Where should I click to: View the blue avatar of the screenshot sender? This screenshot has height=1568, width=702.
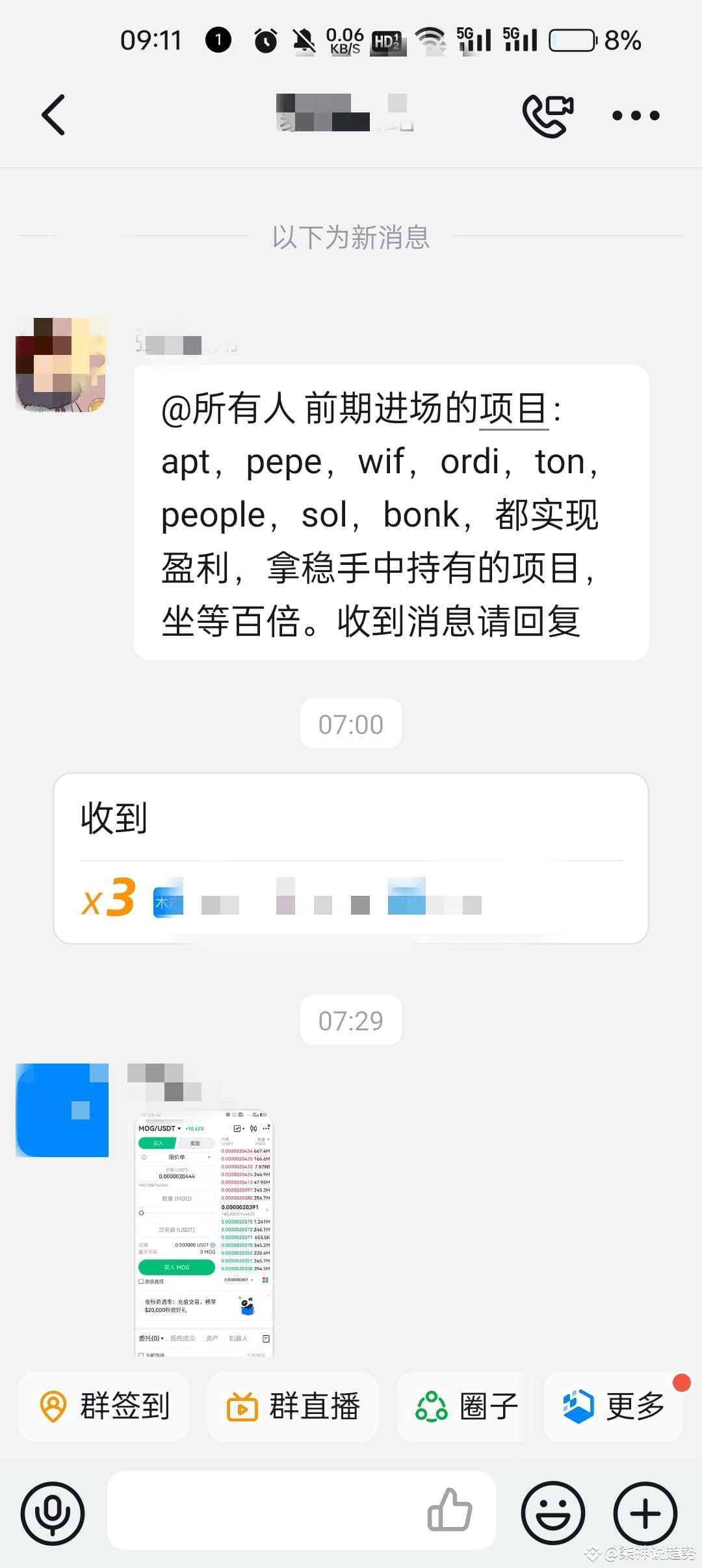(x=62, y=1110)
